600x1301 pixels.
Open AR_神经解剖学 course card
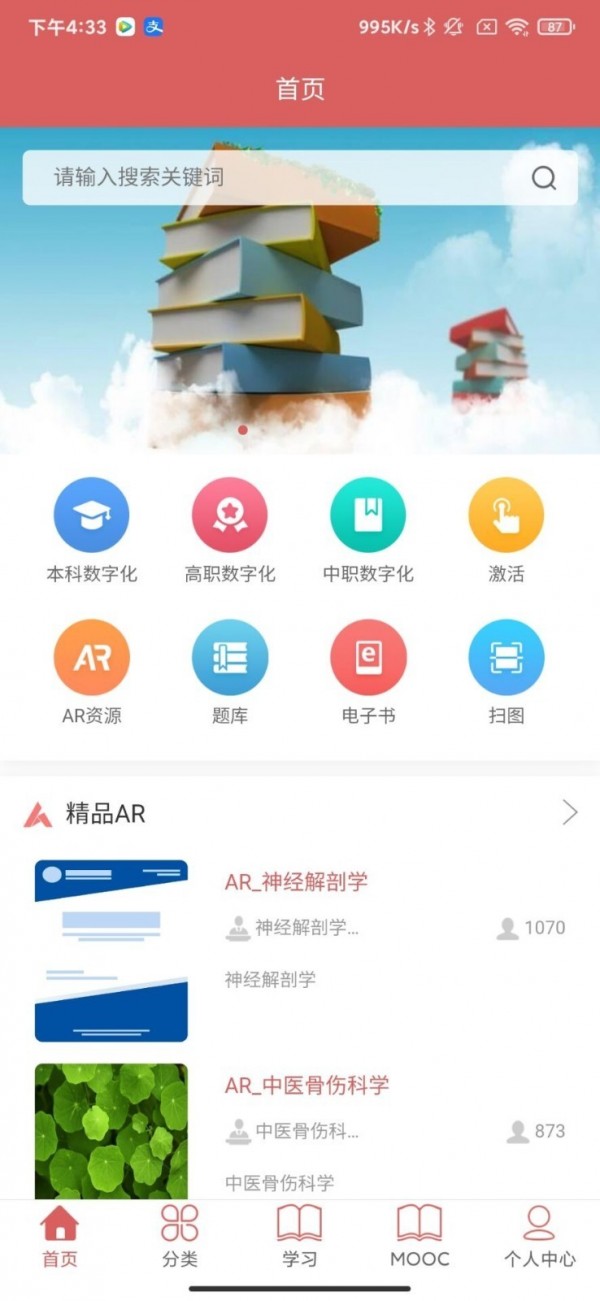click(x=296, y=882)
